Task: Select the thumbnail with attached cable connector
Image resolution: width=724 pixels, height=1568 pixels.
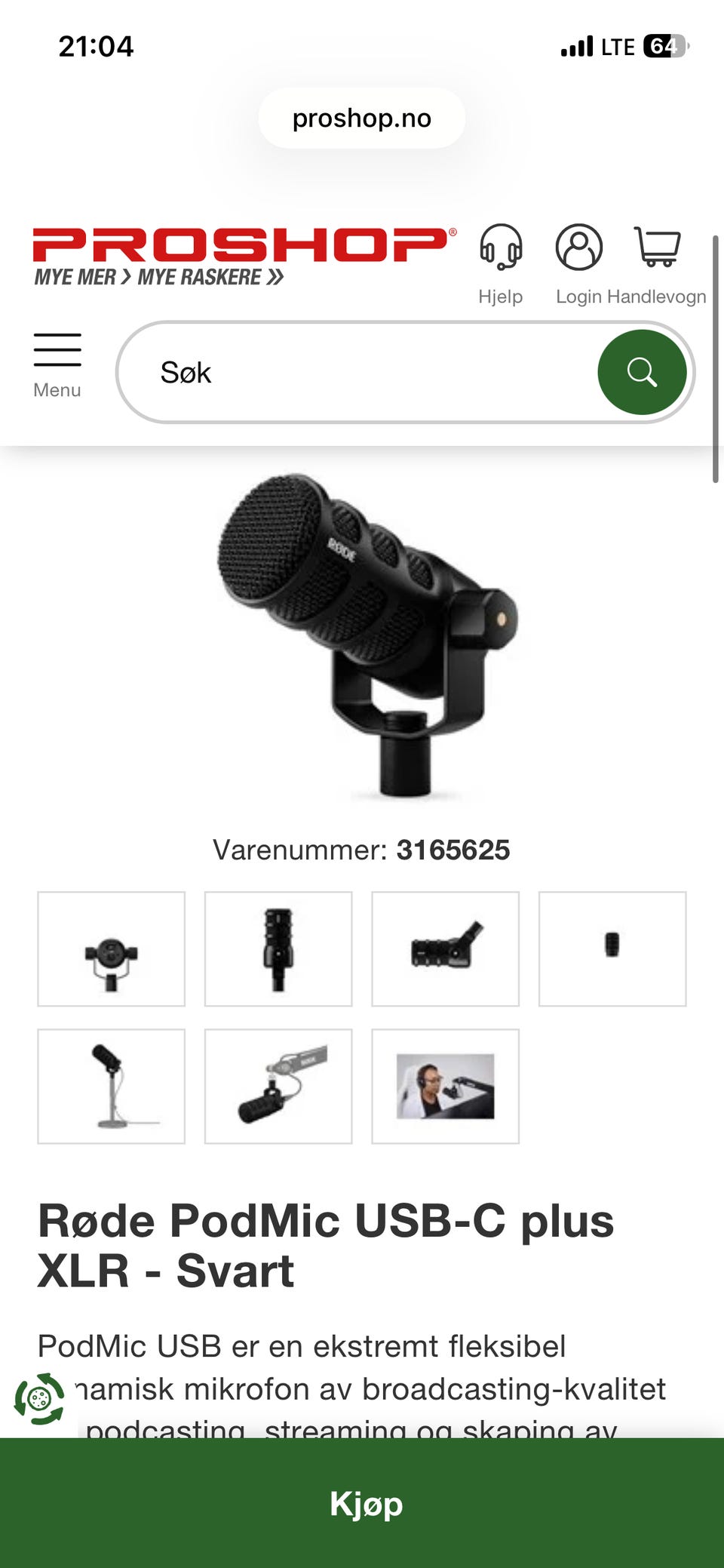Action: 446,948
